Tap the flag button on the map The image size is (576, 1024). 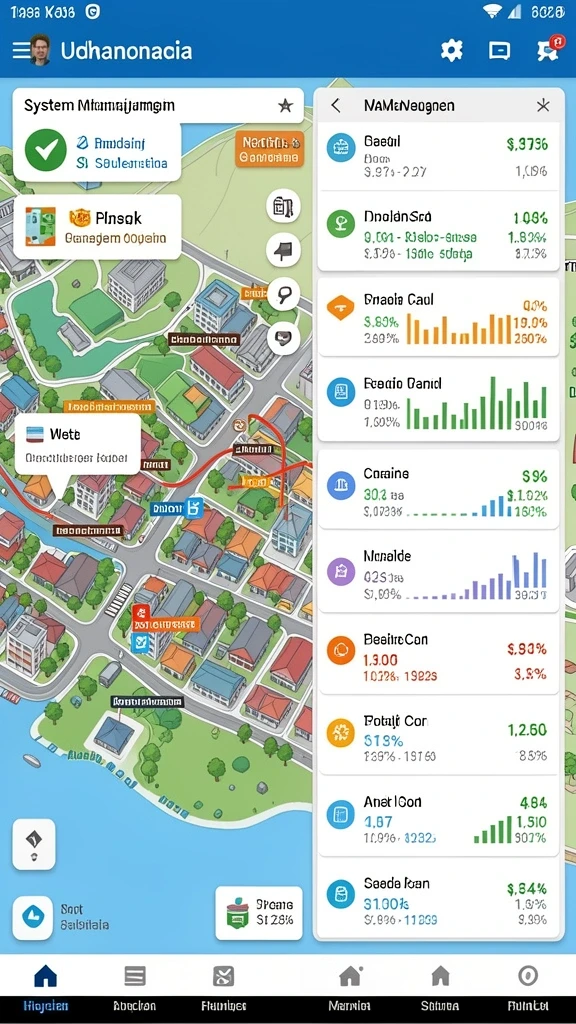coord(283,250)
